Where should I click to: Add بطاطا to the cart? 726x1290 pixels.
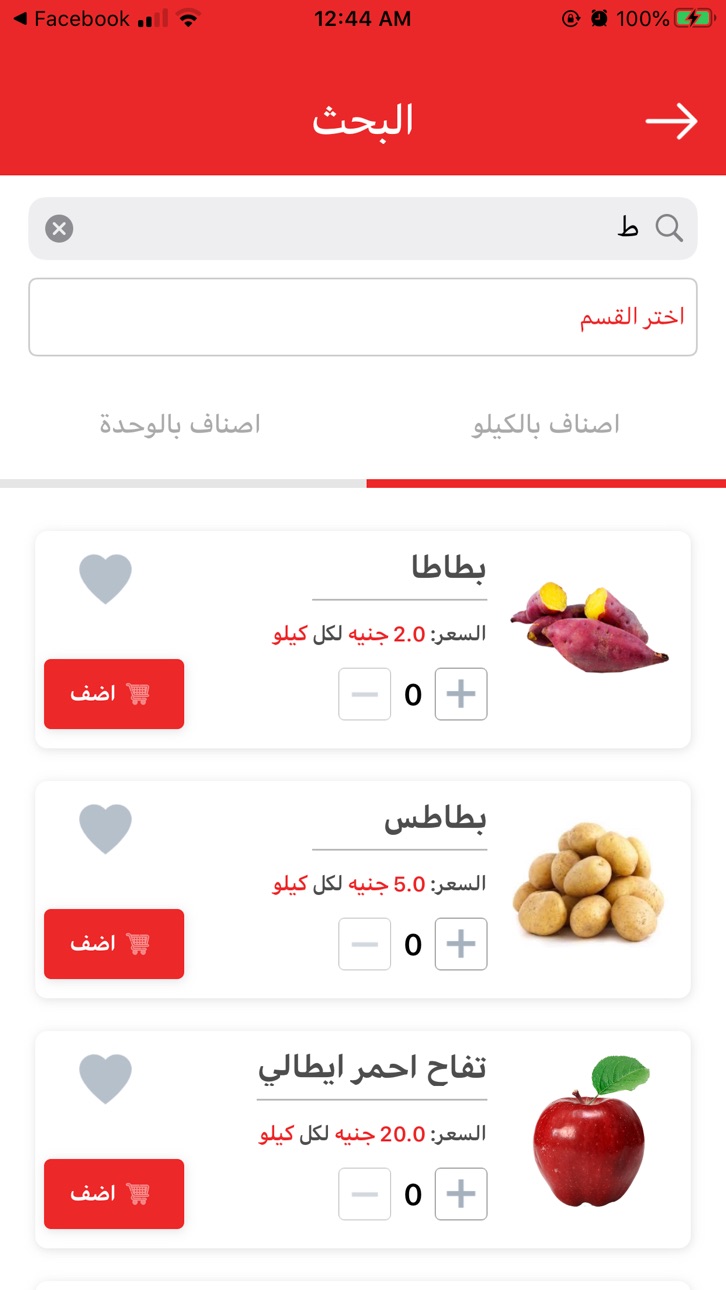[114, 694]
